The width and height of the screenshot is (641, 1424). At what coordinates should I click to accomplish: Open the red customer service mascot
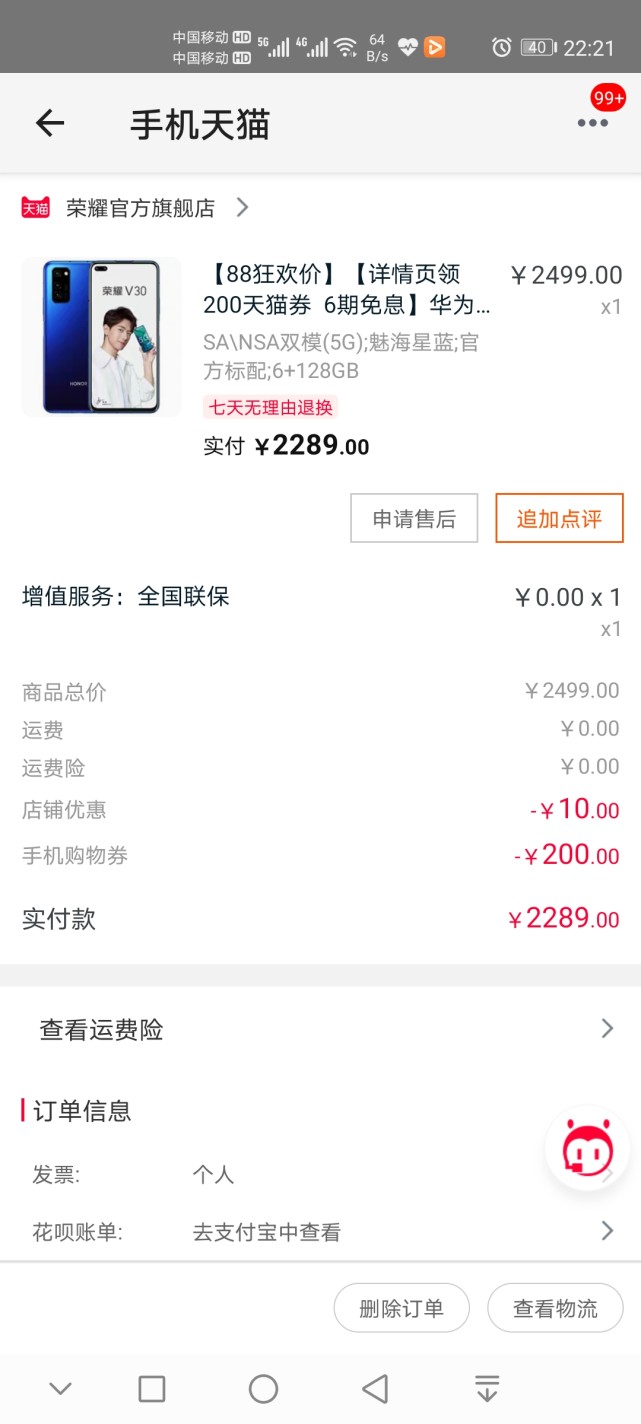click(x=587, y=1147)
